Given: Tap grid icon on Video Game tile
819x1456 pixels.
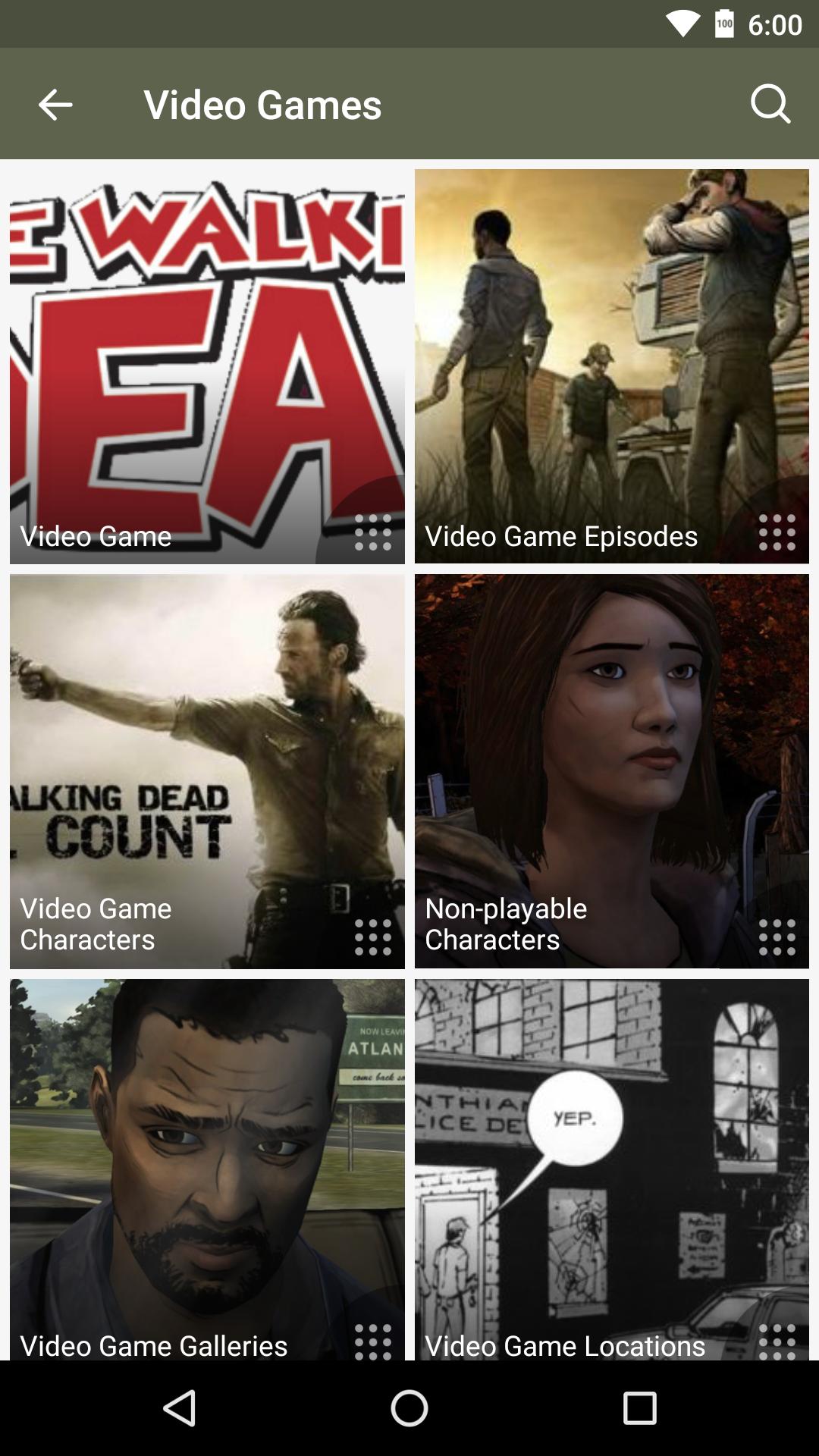Looking at the screenshot, I should point(373,532).
